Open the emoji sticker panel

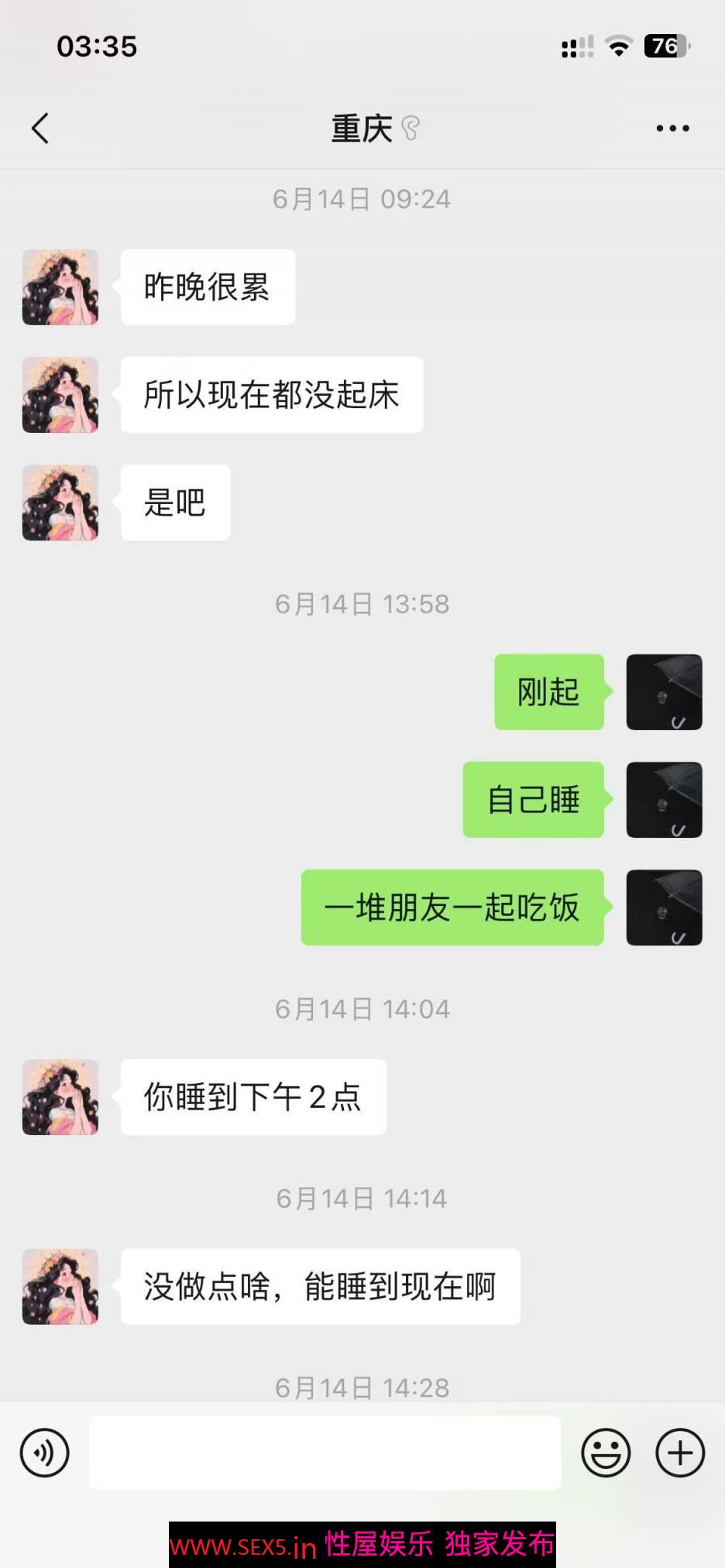click(606, 1453)
